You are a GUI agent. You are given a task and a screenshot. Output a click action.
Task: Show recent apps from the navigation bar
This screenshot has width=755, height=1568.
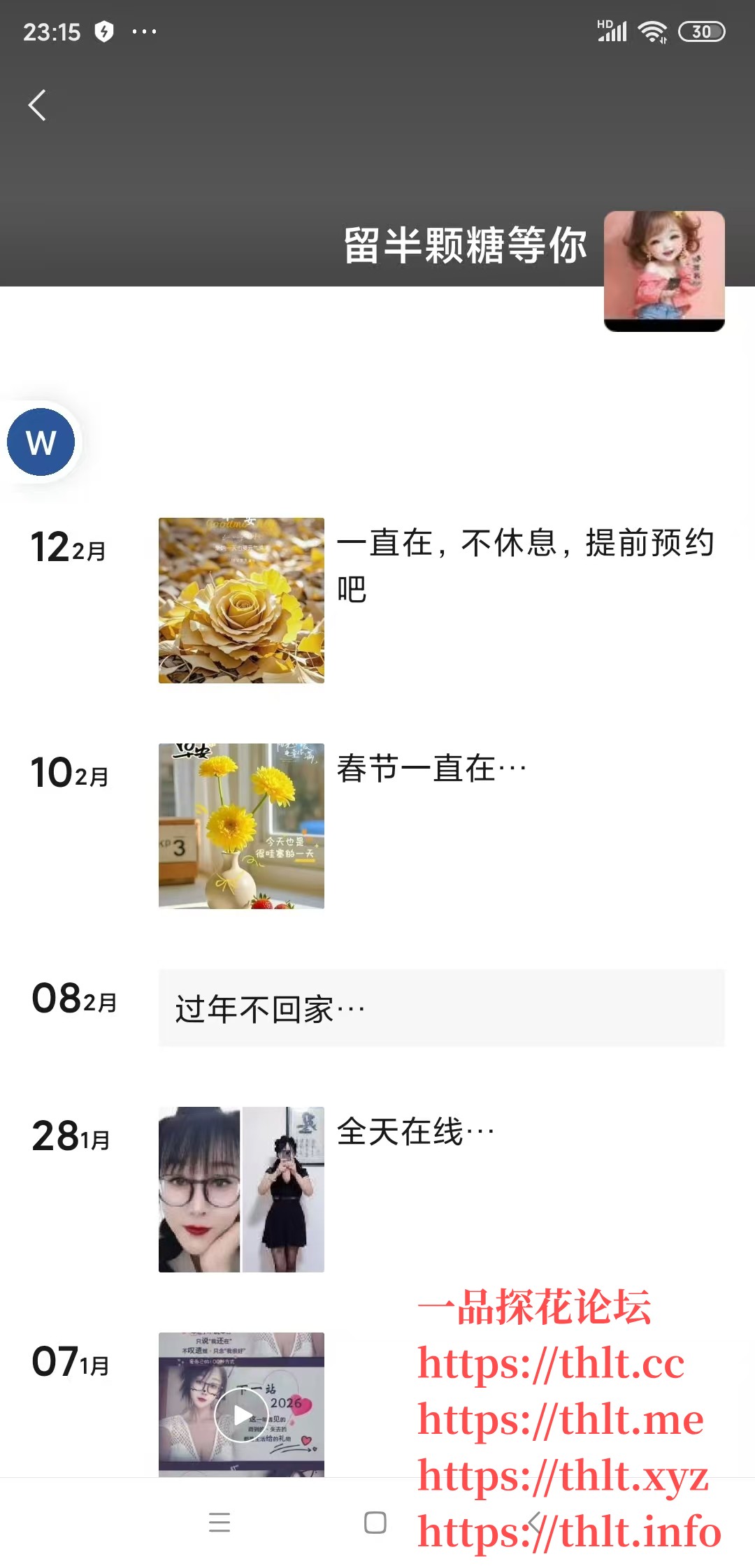tap(220, 1523)
